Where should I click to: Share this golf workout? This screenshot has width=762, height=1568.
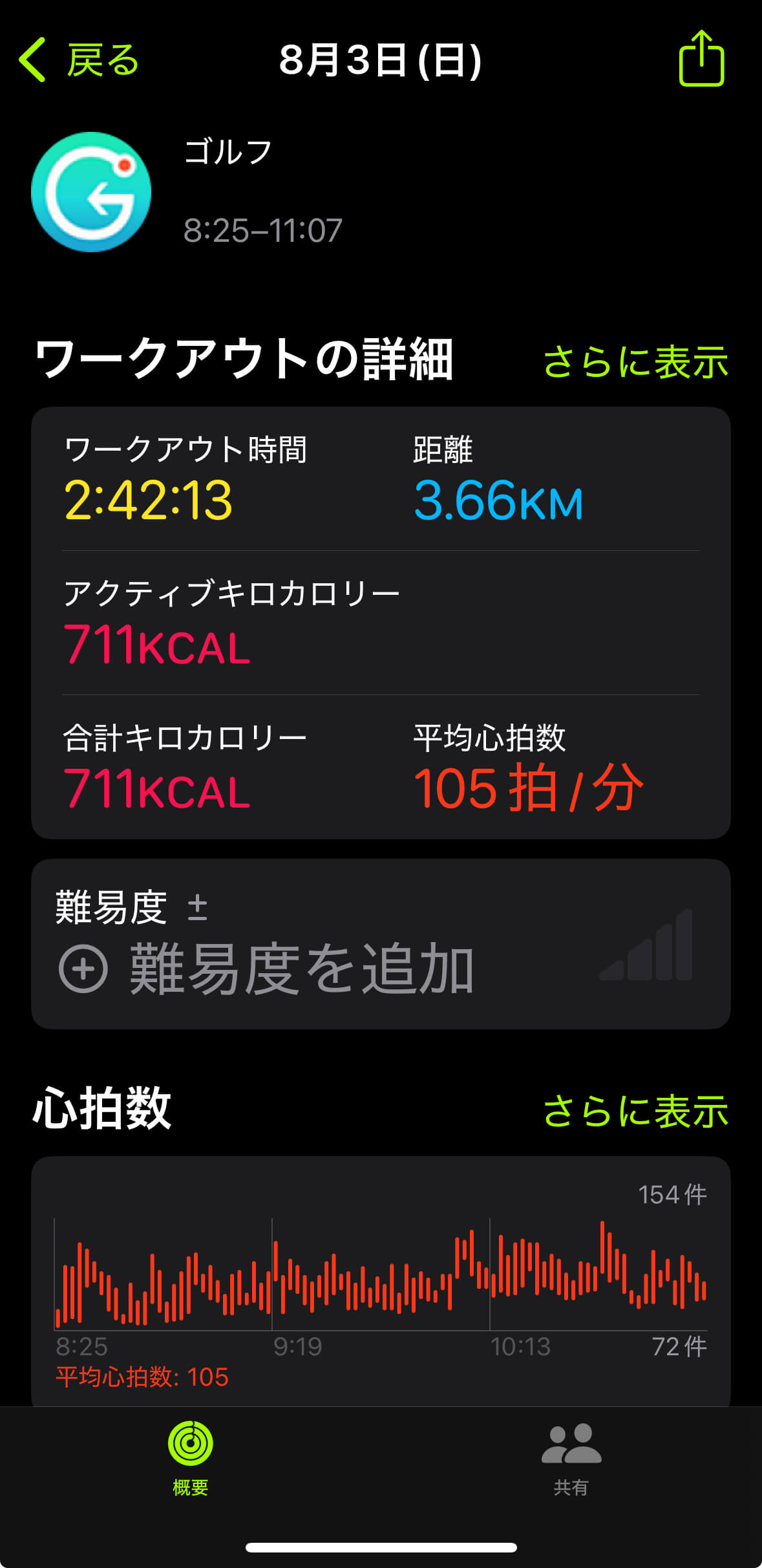pyautogui.click(x=701, y=59)
